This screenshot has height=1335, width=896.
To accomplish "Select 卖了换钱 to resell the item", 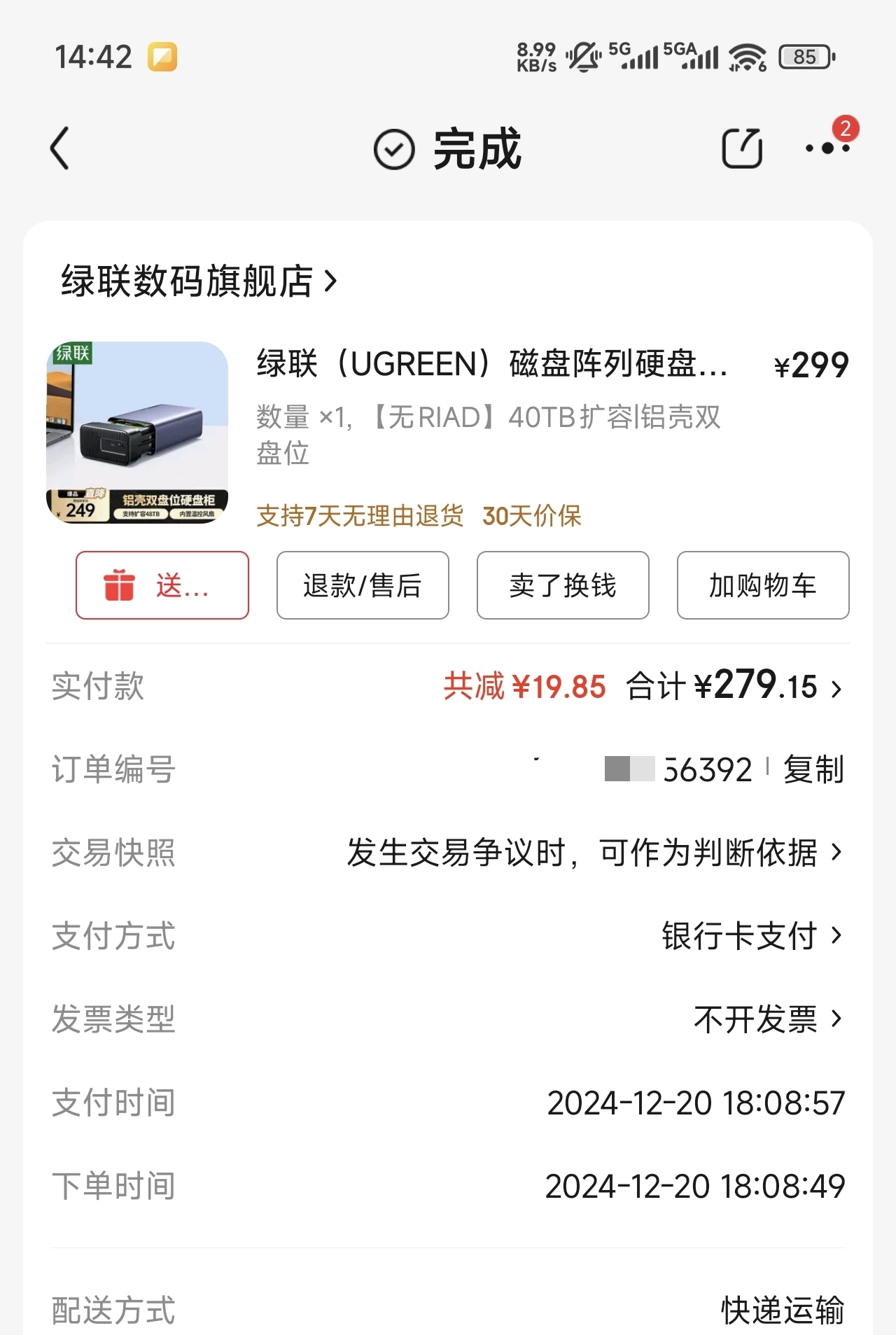I will click(562, 585).
